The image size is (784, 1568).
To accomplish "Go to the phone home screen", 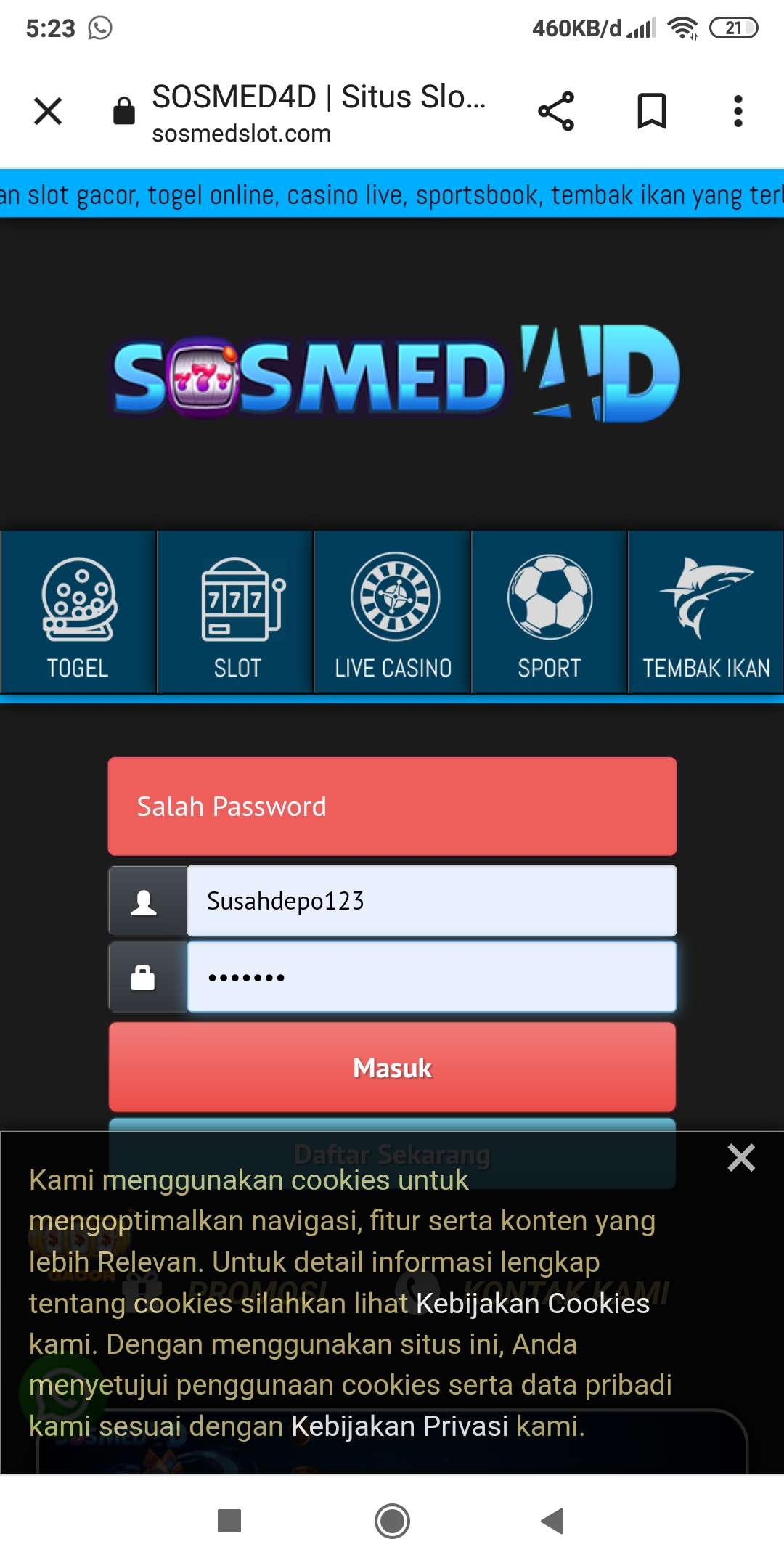I will [392, 1521].
